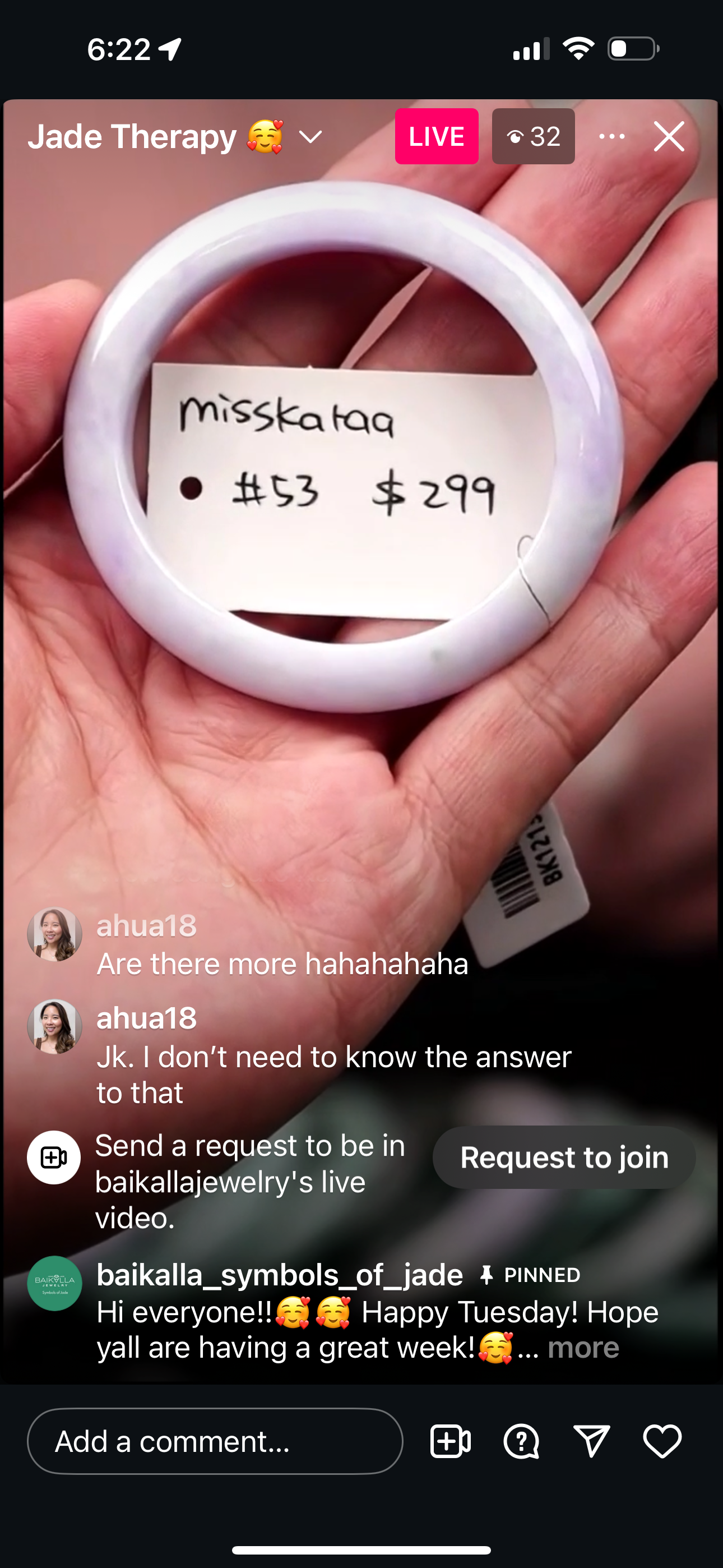
Task: Focus the Add a comment field
Action: 215,1441
